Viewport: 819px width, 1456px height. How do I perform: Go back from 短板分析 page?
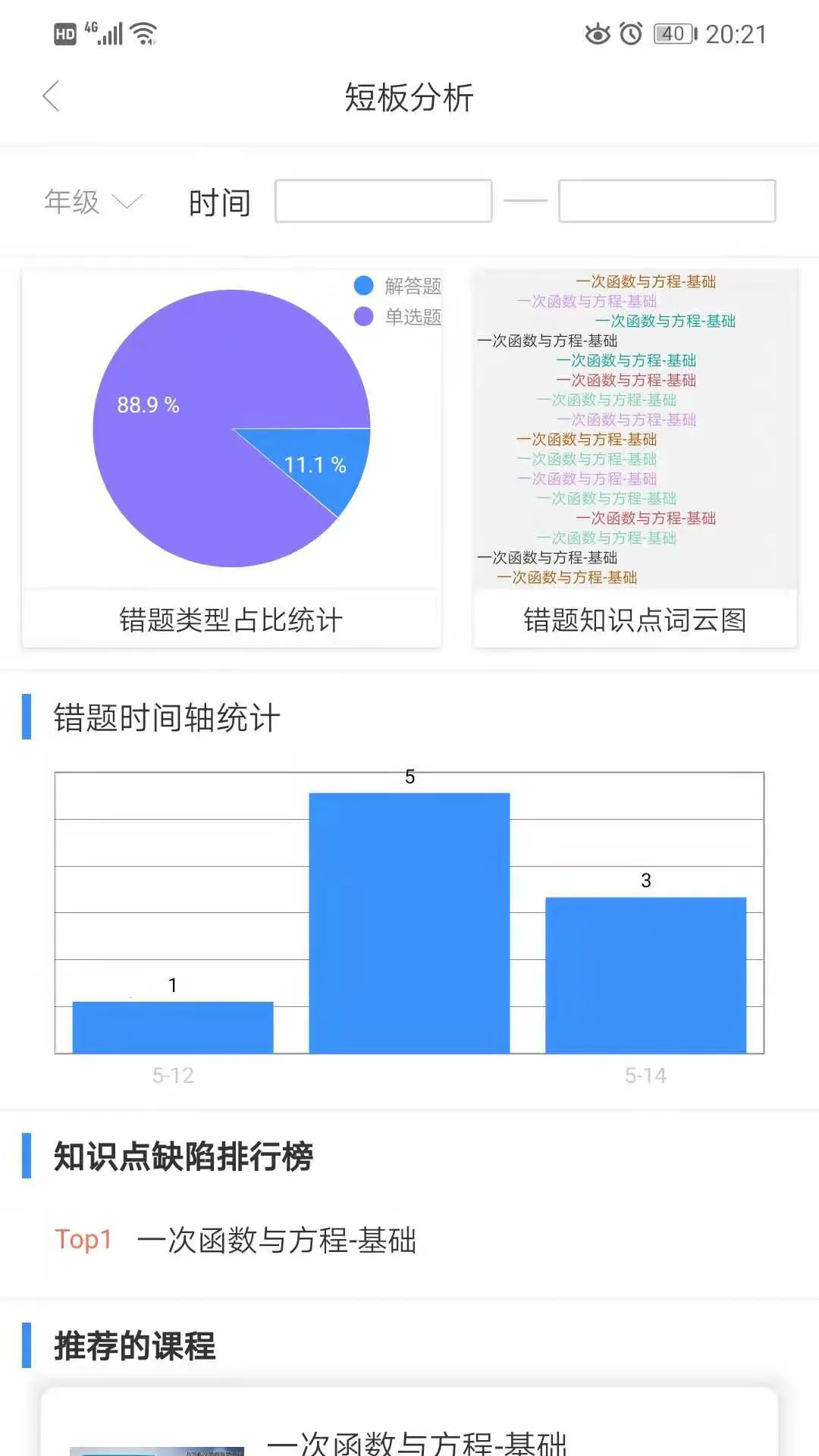click(x=51, y=96)
